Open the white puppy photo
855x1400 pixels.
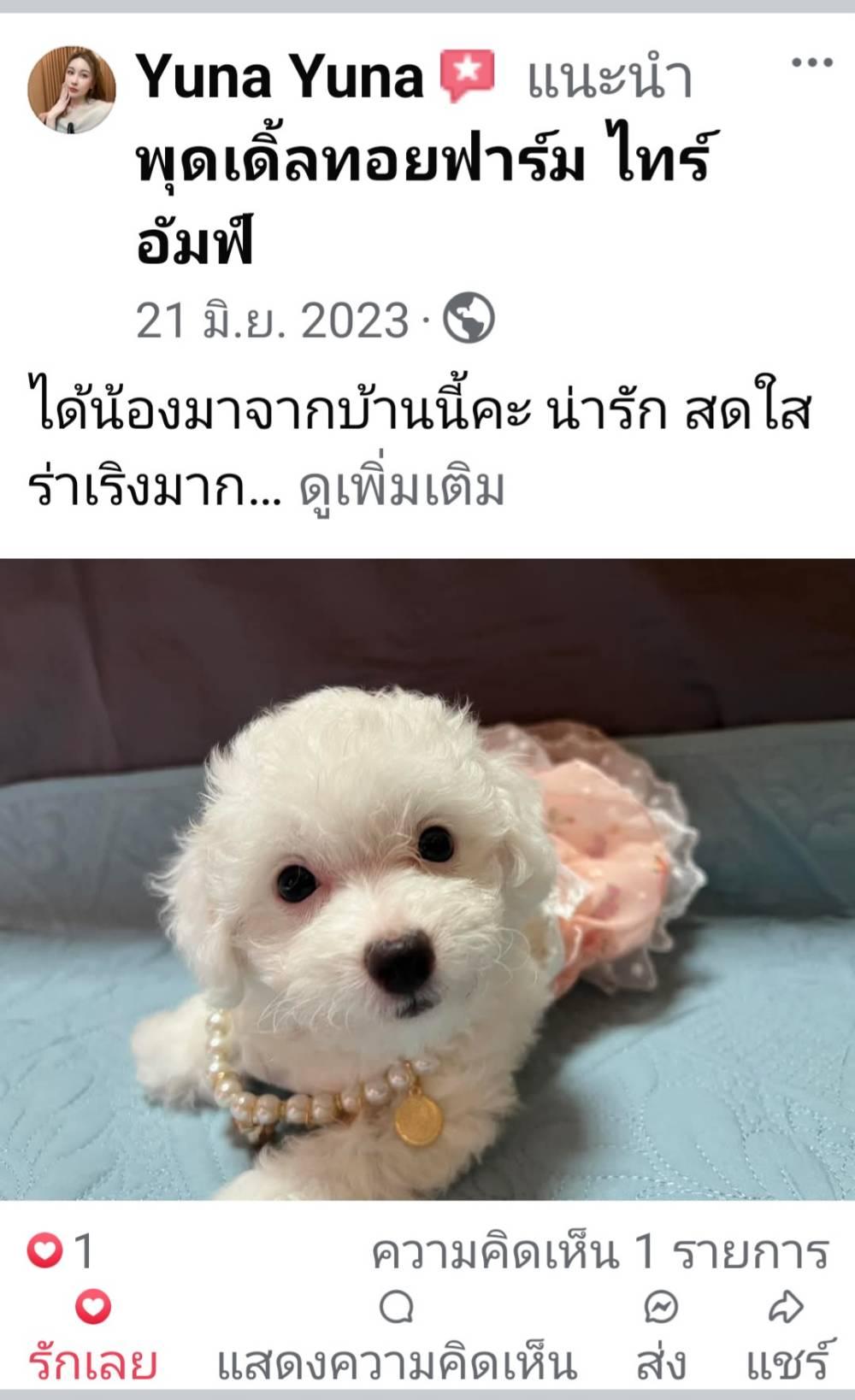click(x=427, y=879)
